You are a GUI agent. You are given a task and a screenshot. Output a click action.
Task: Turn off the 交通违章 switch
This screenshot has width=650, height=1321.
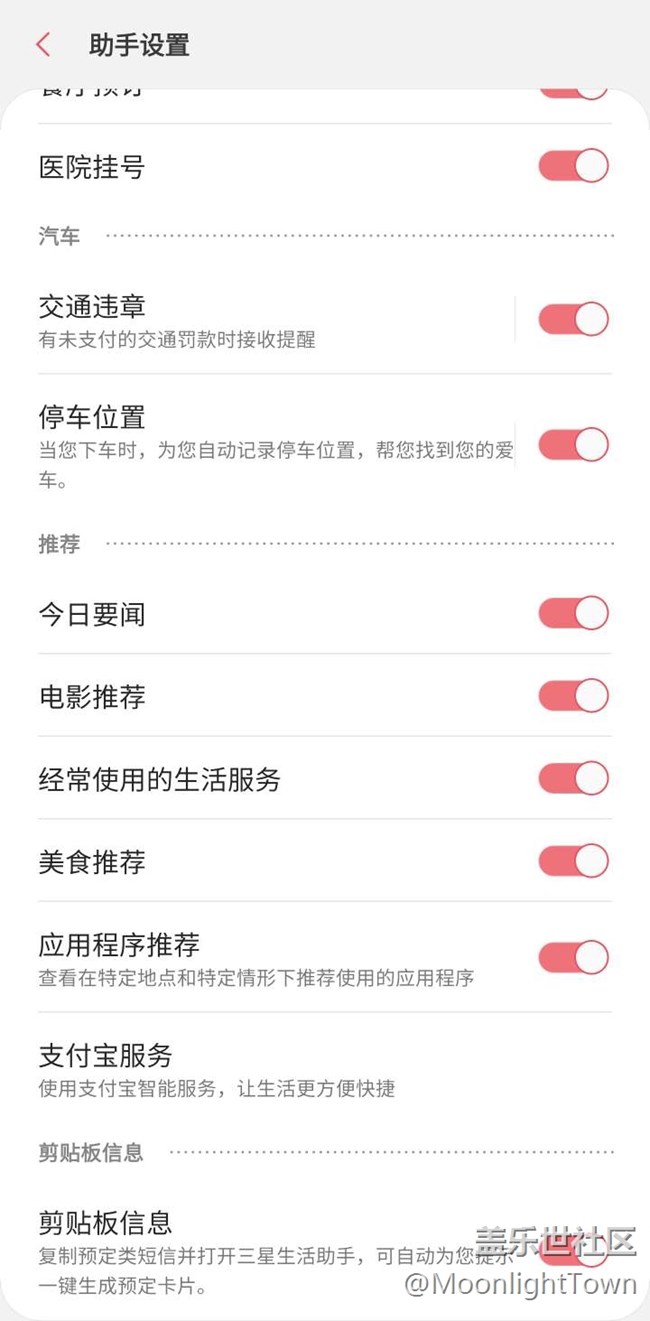[573, 320]
